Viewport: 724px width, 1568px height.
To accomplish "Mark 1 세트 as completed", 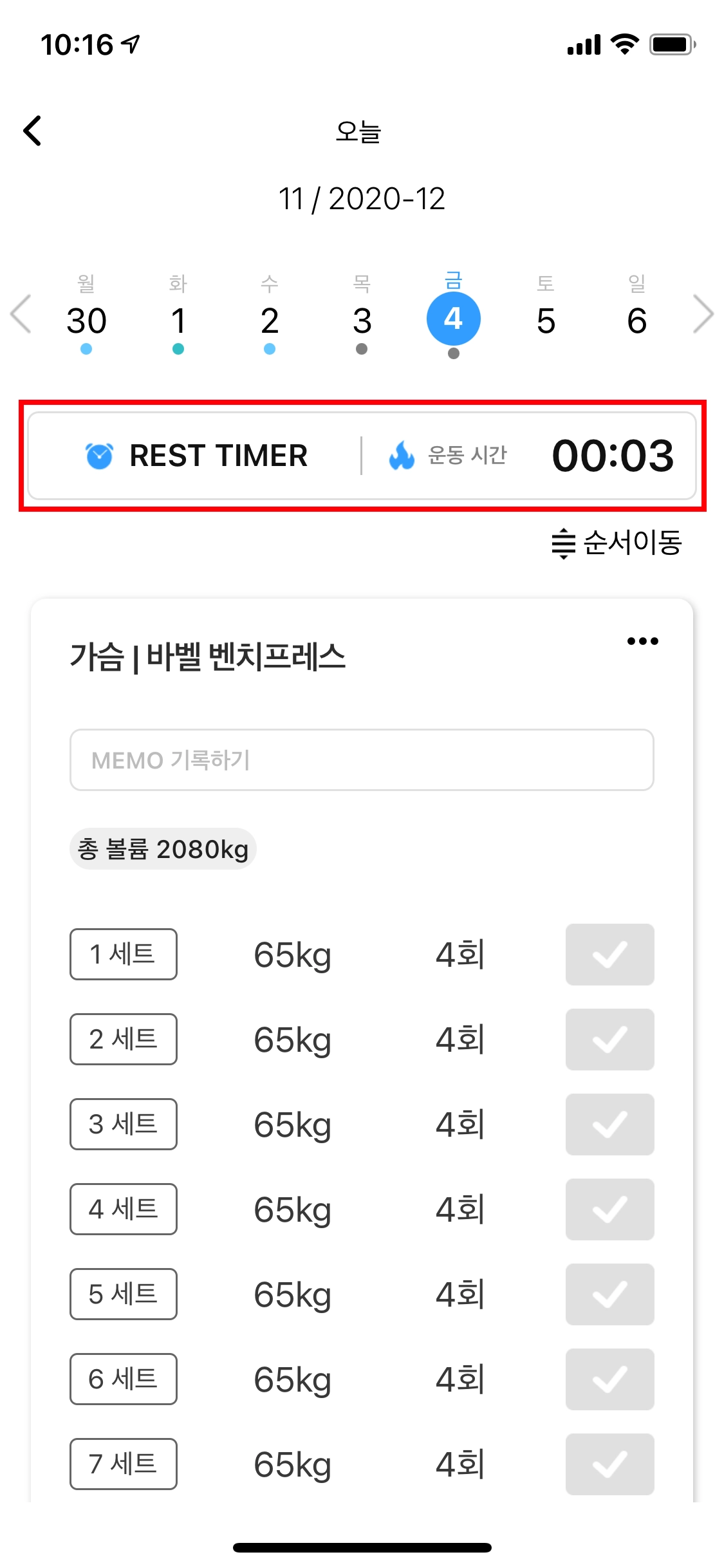I will 609,955.
